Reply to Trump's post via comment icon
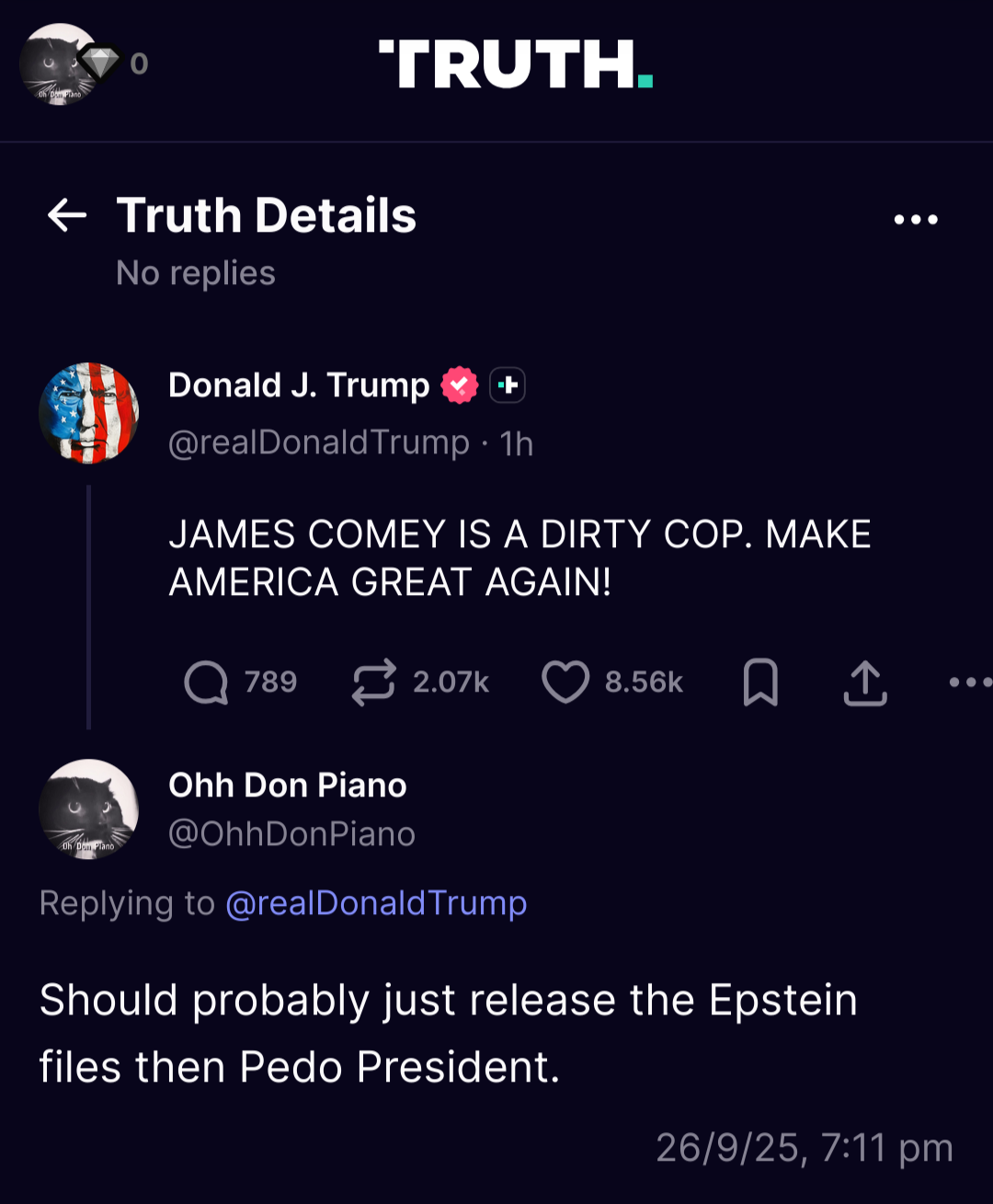Screen dimensions: 993x1204 click(206, 682)
